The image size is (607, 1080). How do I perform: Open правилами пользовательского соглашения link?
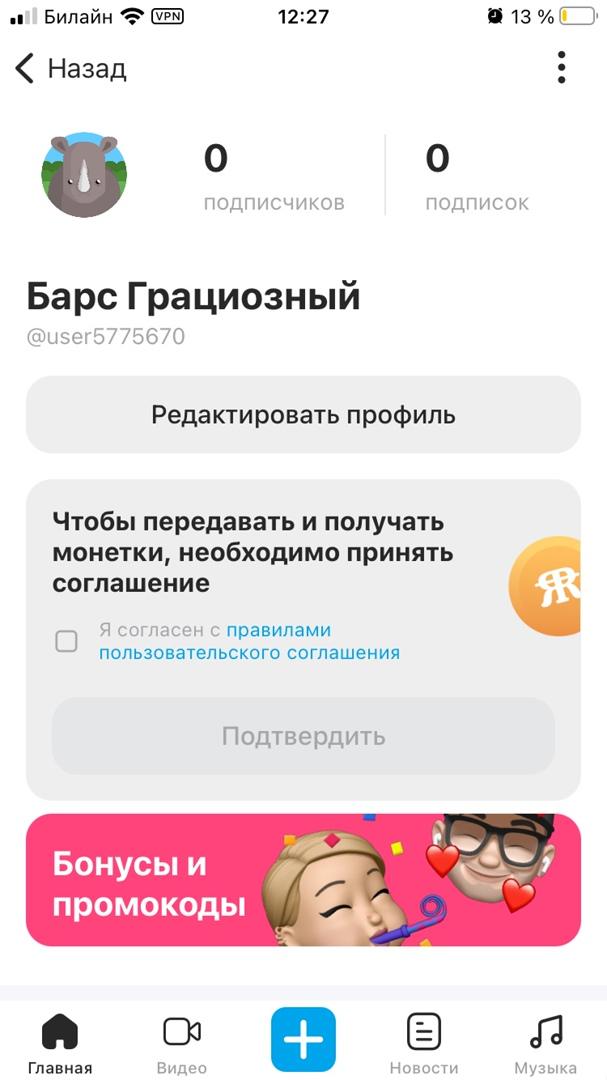[250, 652]
